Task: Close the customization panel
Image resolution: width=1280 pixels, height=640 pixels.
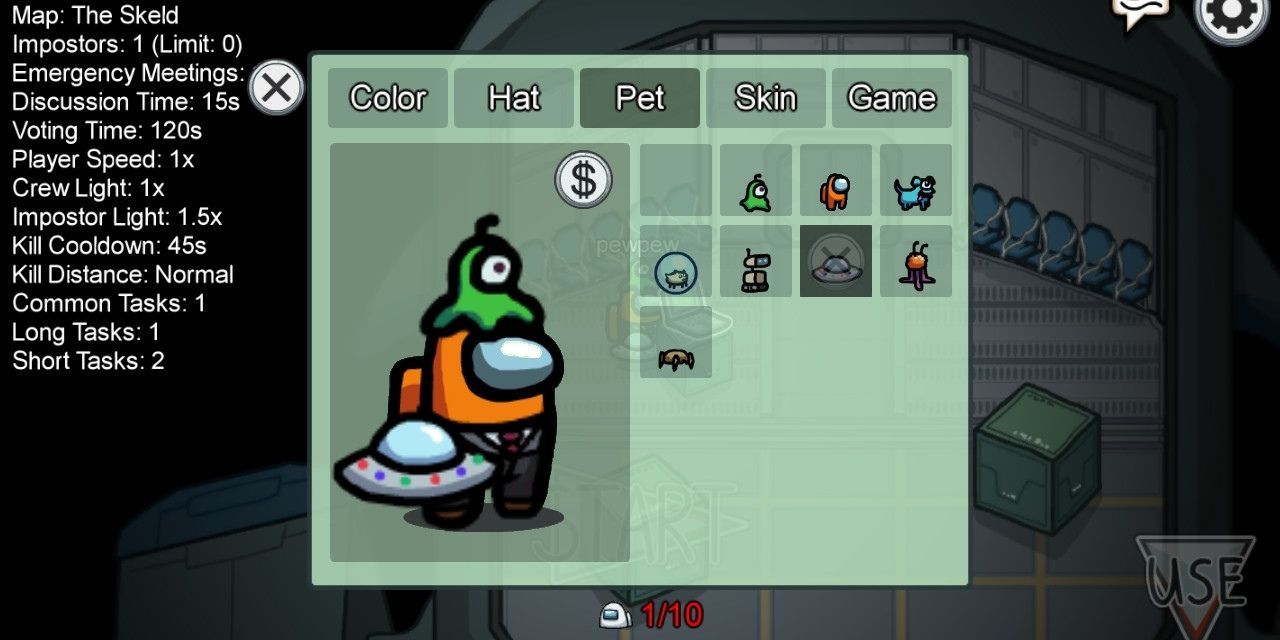Action: point(275,88)
